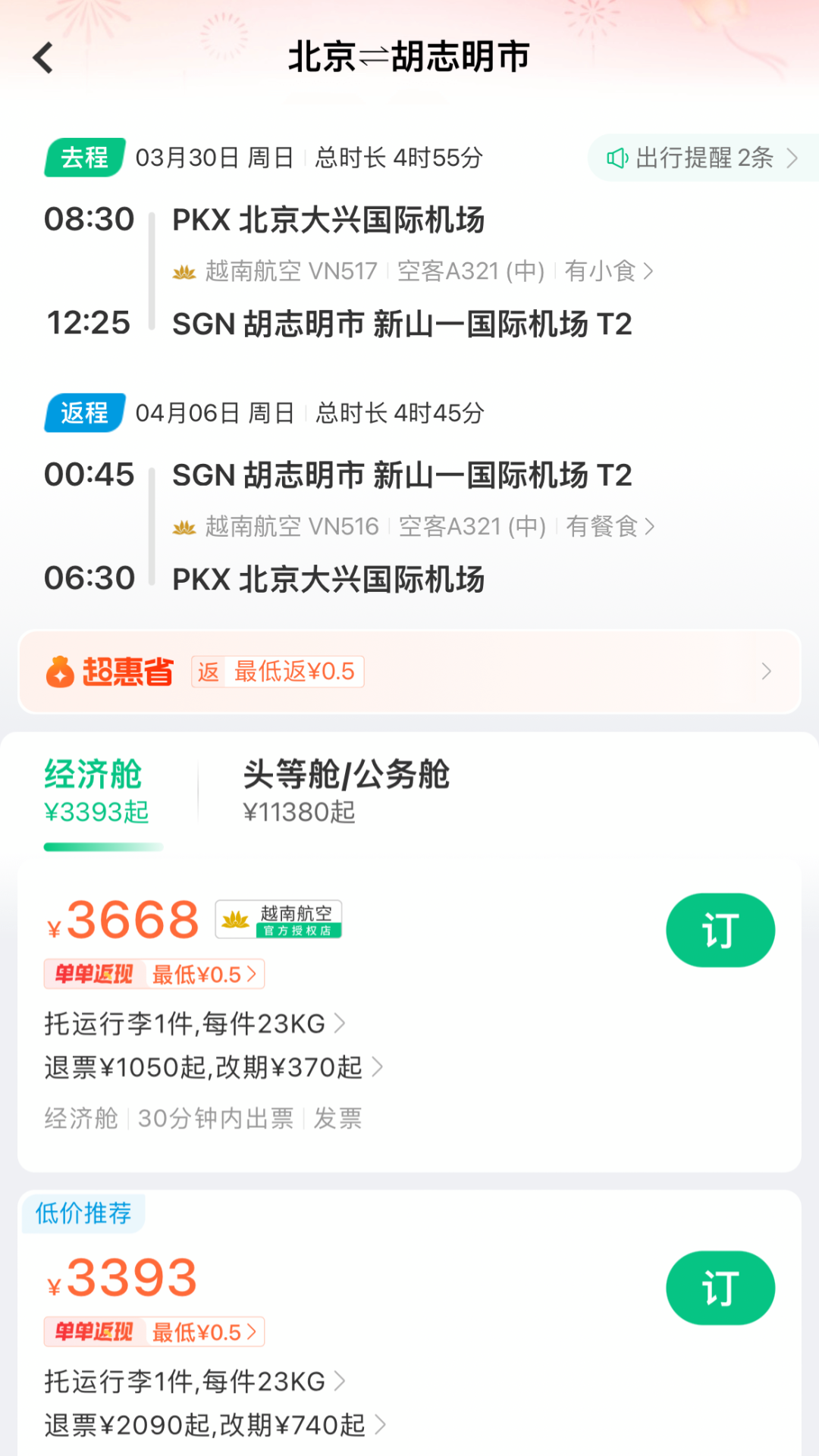This screenshot has width=819, height=1456.
Task: Check refund policy 退票¥2090起 details
Action: pos(215,1426)
